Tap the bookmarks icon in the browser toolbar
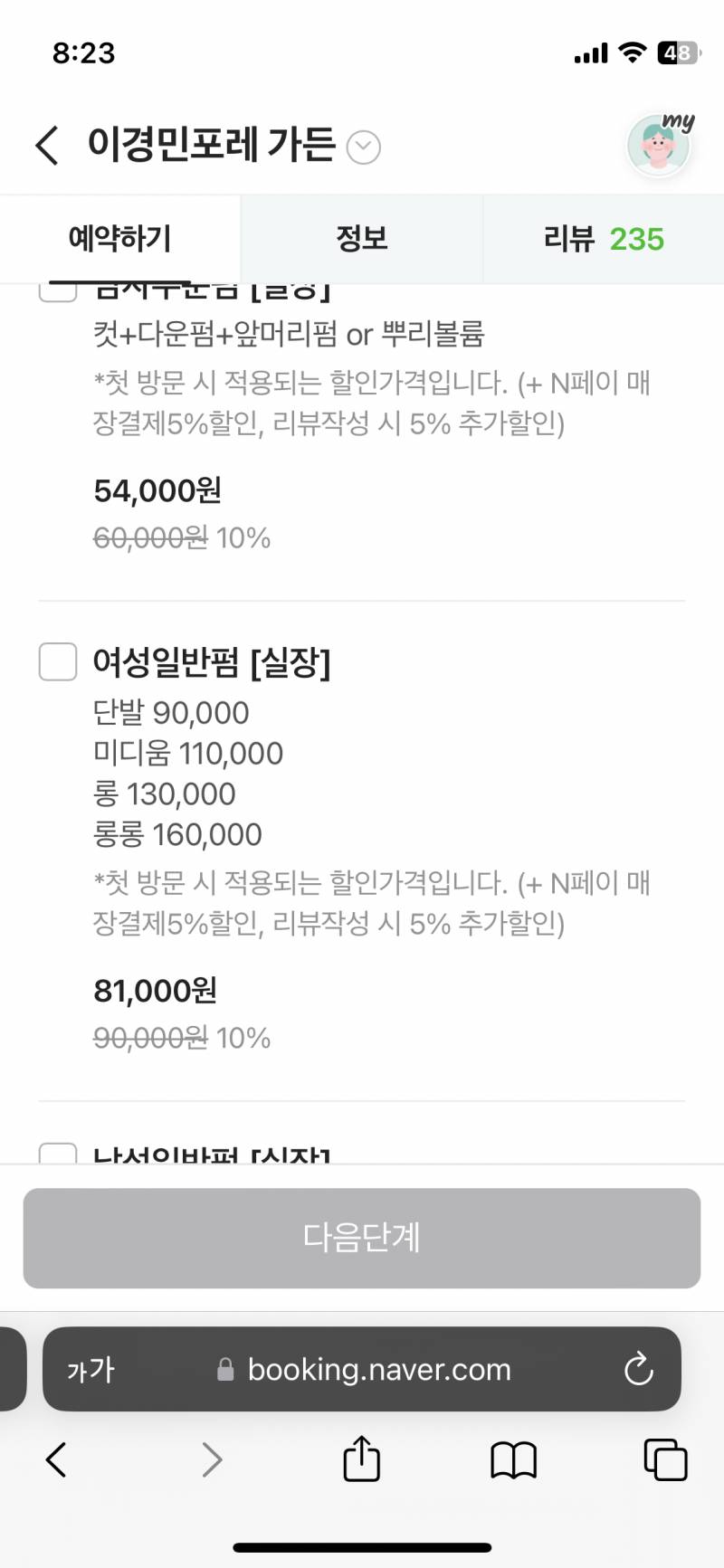 pos(513,1459)
